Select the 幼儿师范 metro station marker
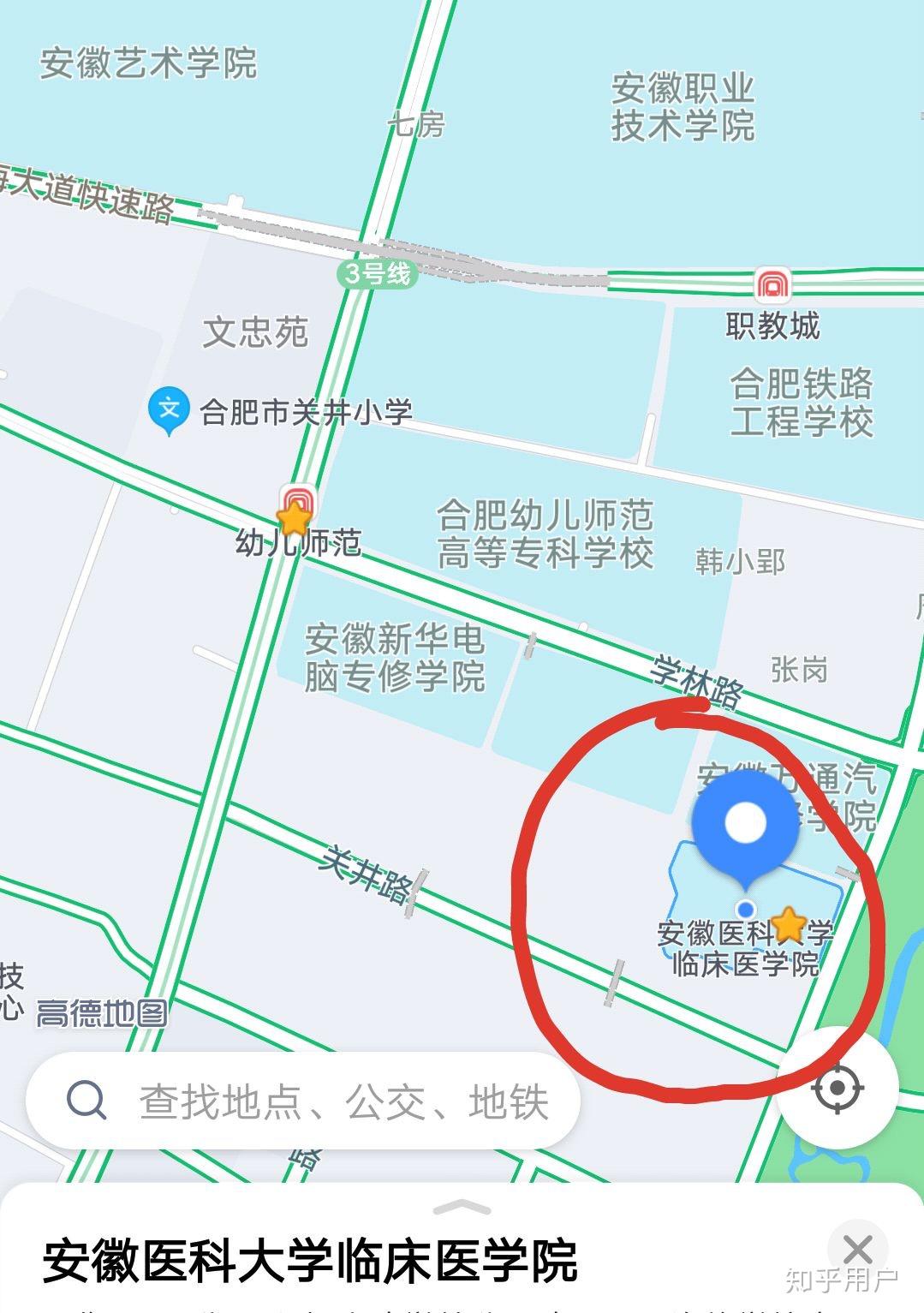This screenshot has width=924, height=1313. pos(298,502)
